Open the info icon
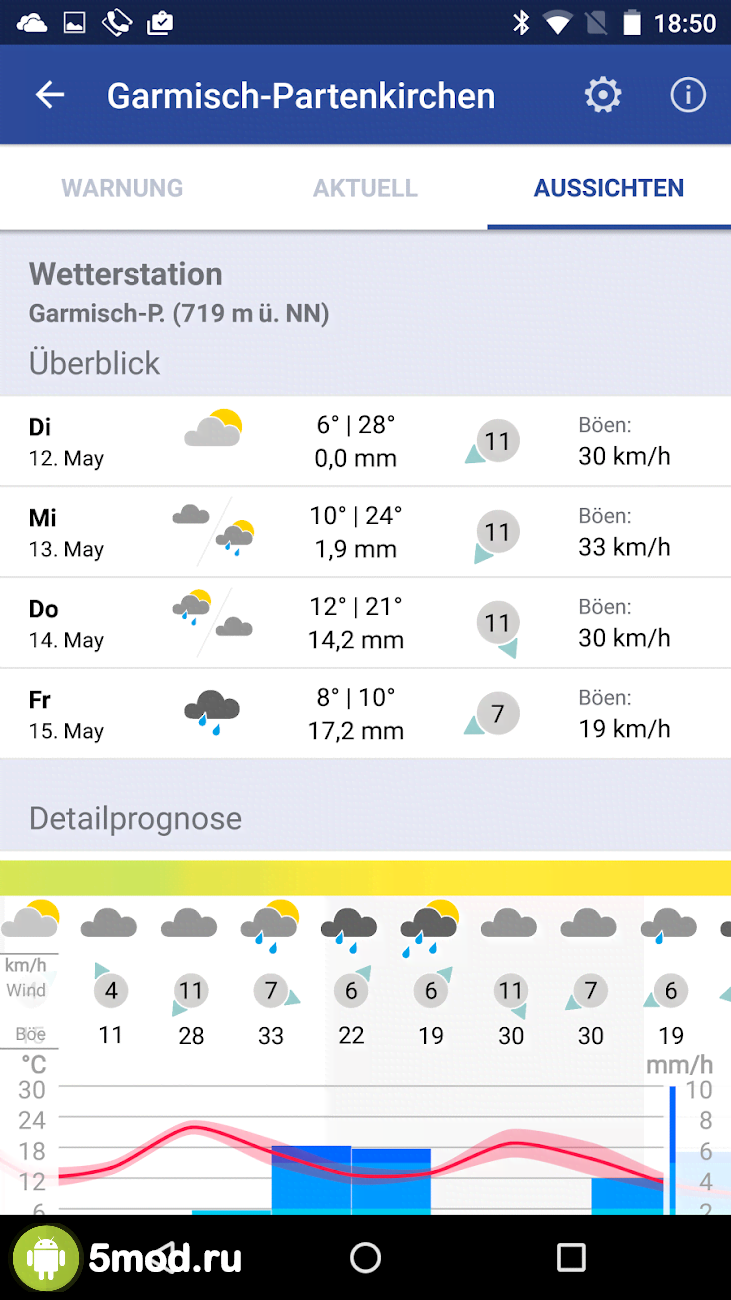The height and width of the screenshot is (1300, 731). pos(688,95)
